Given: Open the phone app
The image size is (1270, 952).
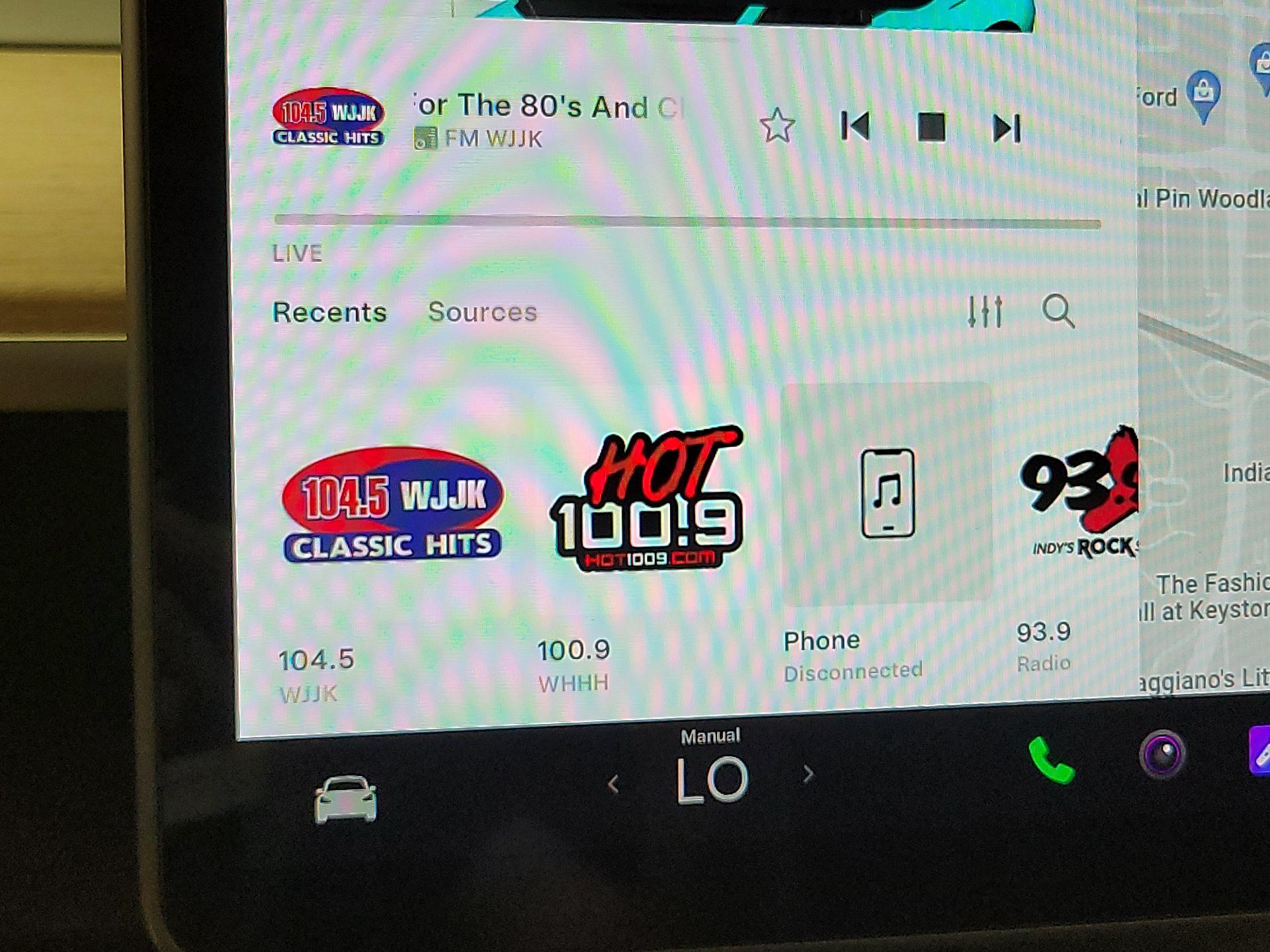Looking at the screenshot, I should [1051, 760].
